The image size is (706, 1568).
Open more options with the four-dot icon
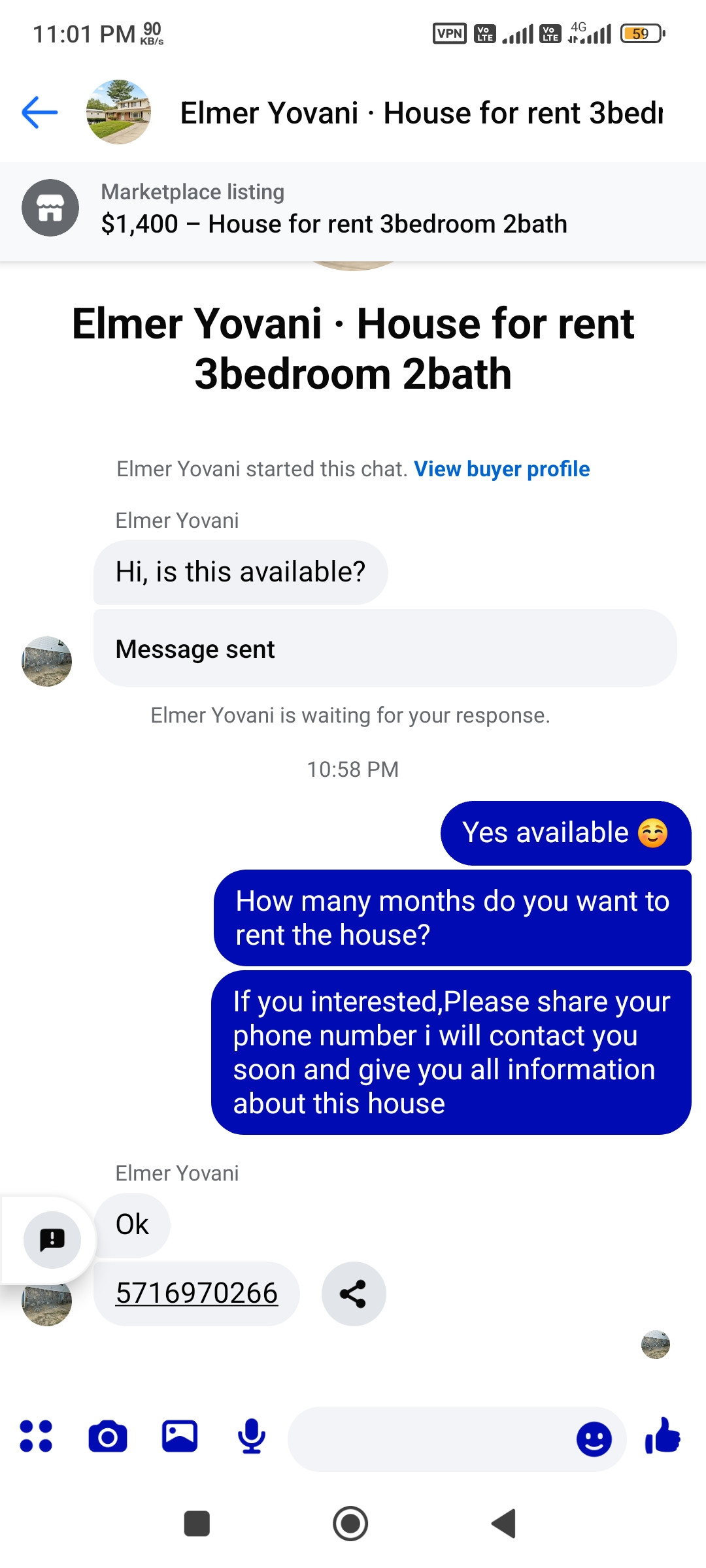pos(36,1437)
